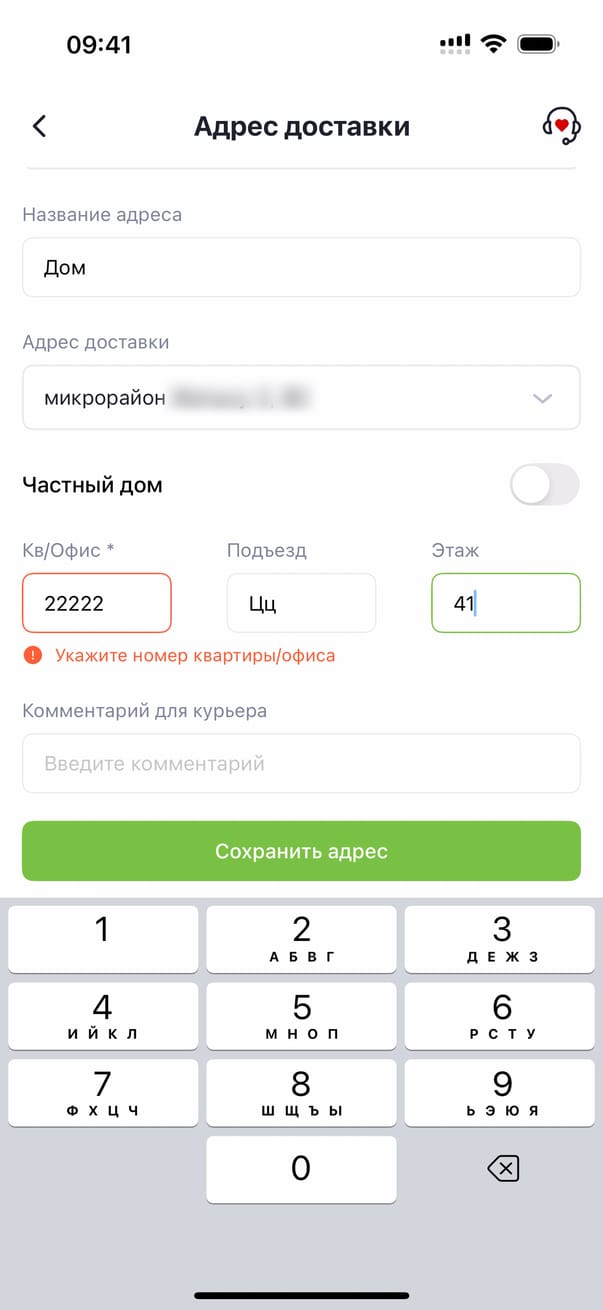603x1310 pixels.
Task: Add a Комментарий для курьера
Action: [x=301, y=764]
